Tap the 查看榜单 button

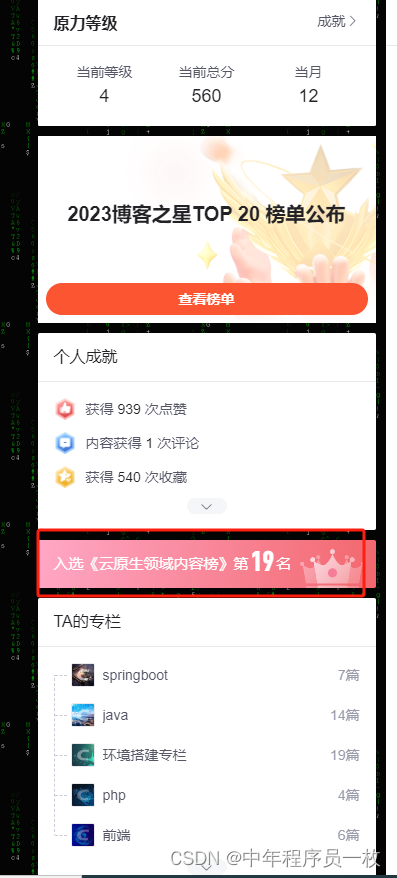tap(207, 299)
